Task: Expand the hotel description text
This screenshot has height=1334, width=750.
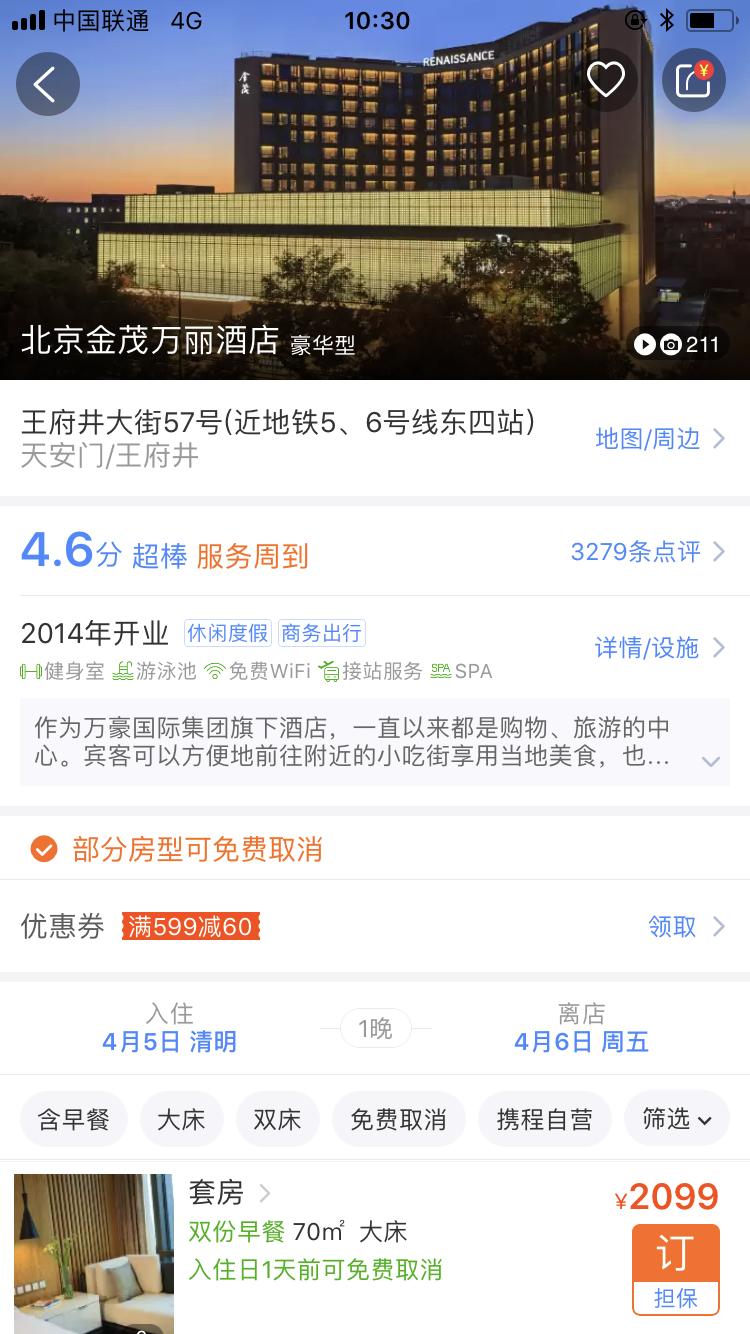Action: tap(710, 760)
